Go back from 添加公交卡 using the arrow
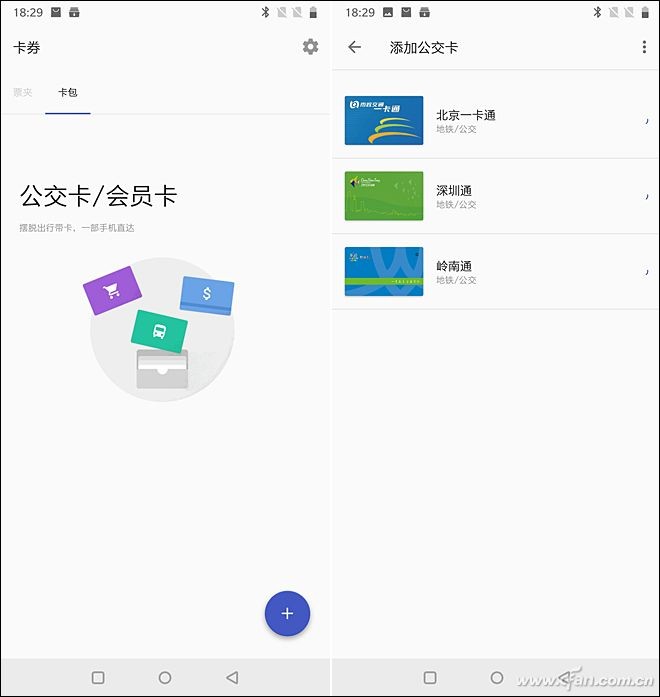660x697 pixels. (354, 47)
